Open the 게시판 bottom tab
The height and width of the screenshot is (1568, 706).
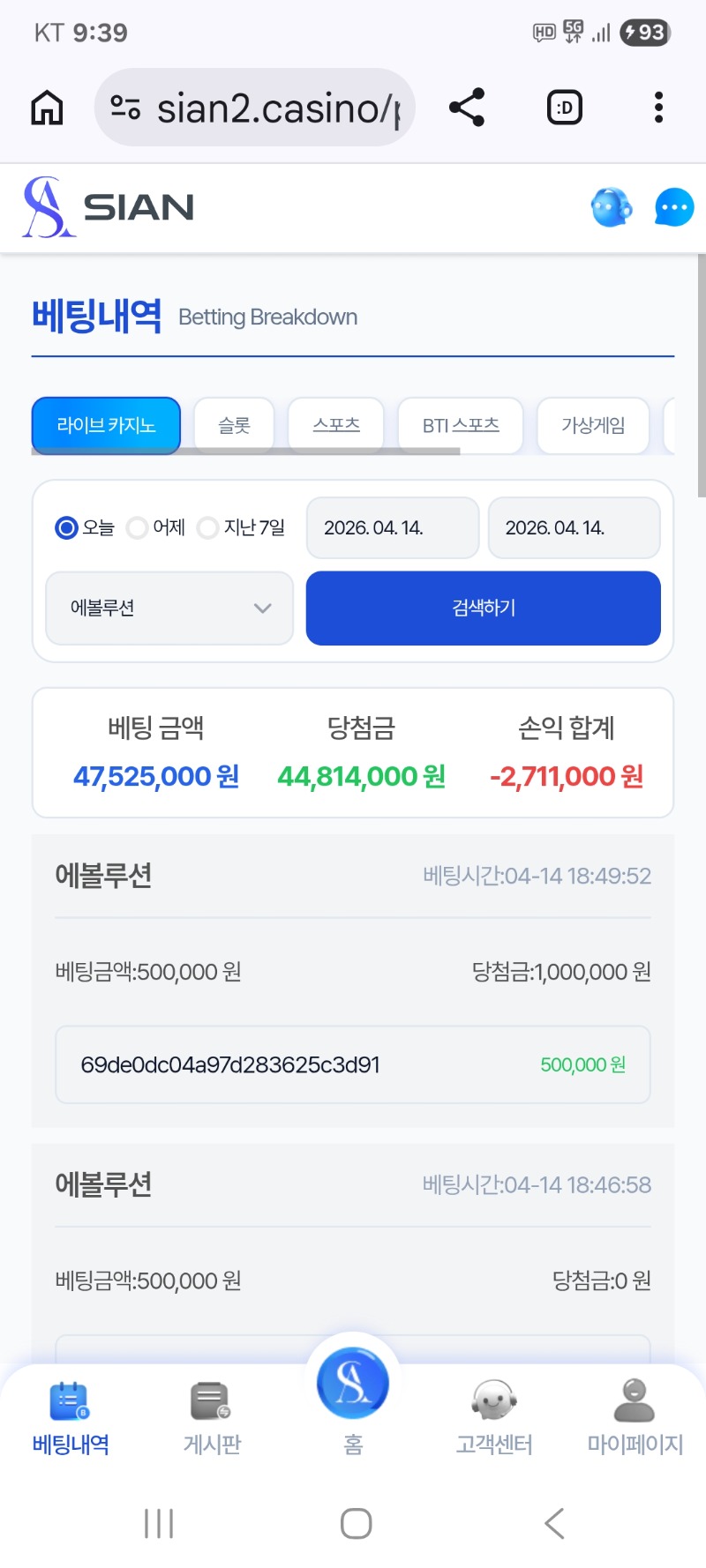tap(212, 1417)
